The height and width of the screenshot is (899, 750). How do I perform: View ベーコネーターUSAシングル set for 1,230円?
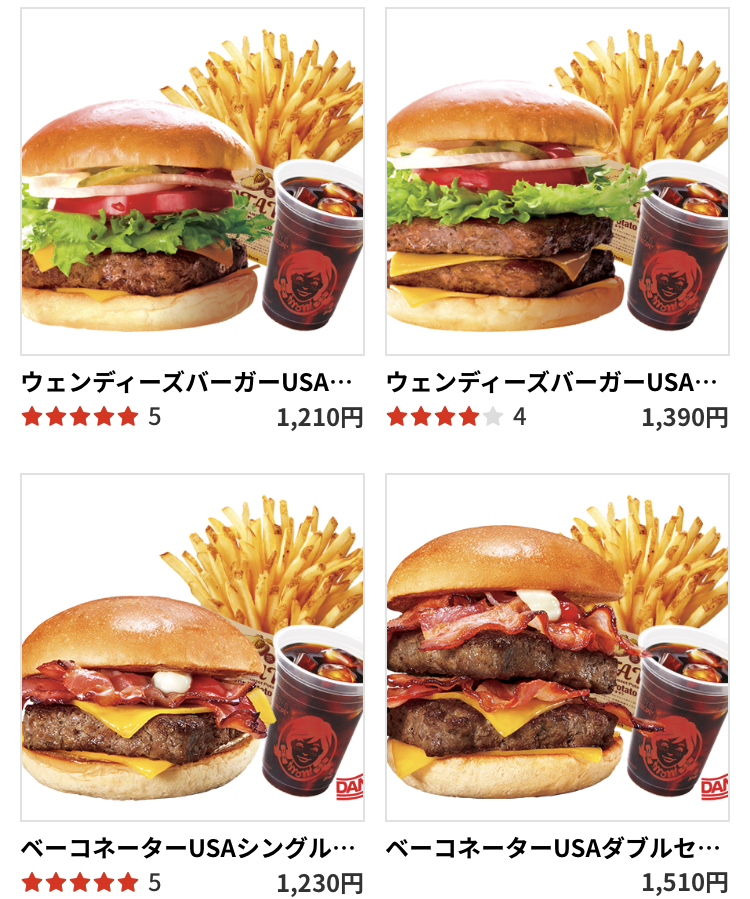point(192,648)
